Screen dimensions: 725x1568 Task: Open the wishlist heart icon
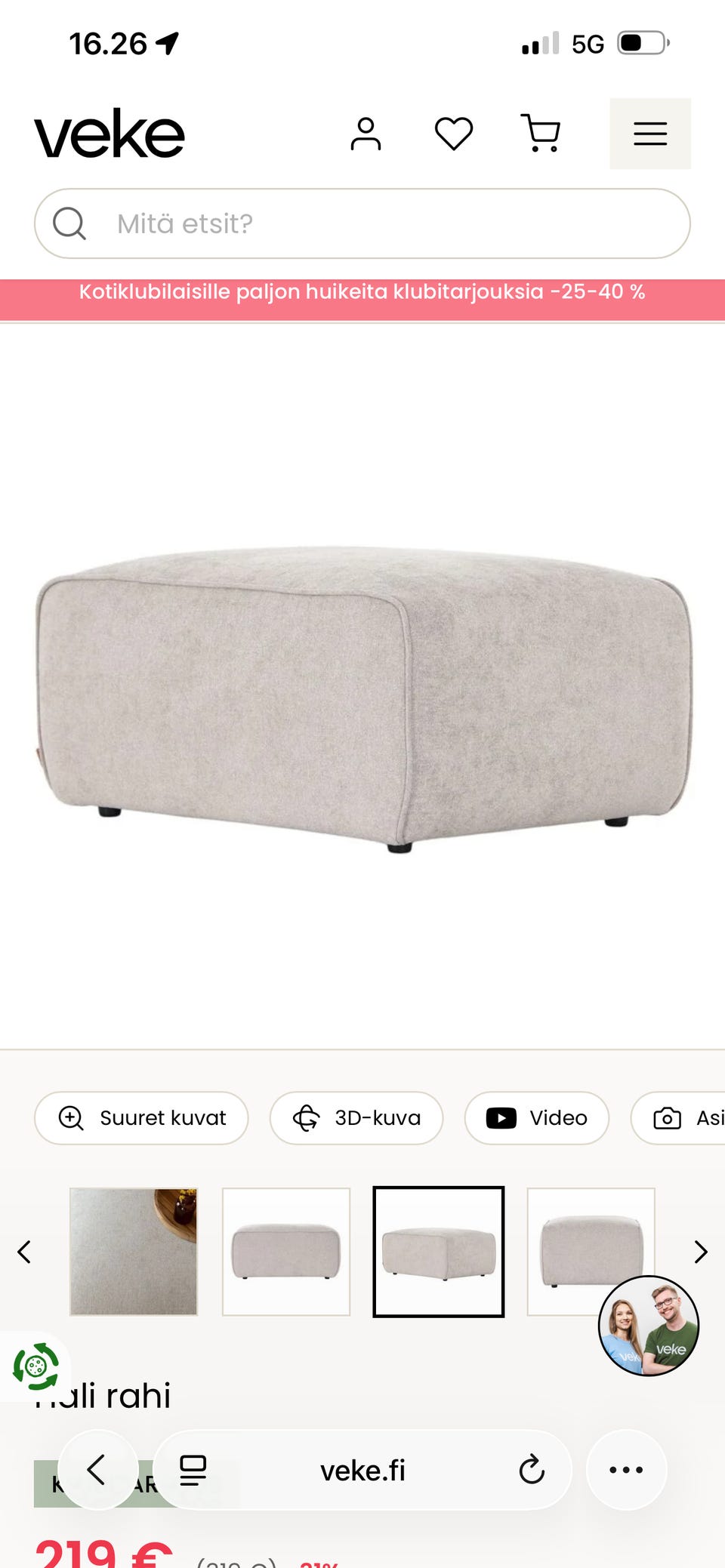[454, 134]
